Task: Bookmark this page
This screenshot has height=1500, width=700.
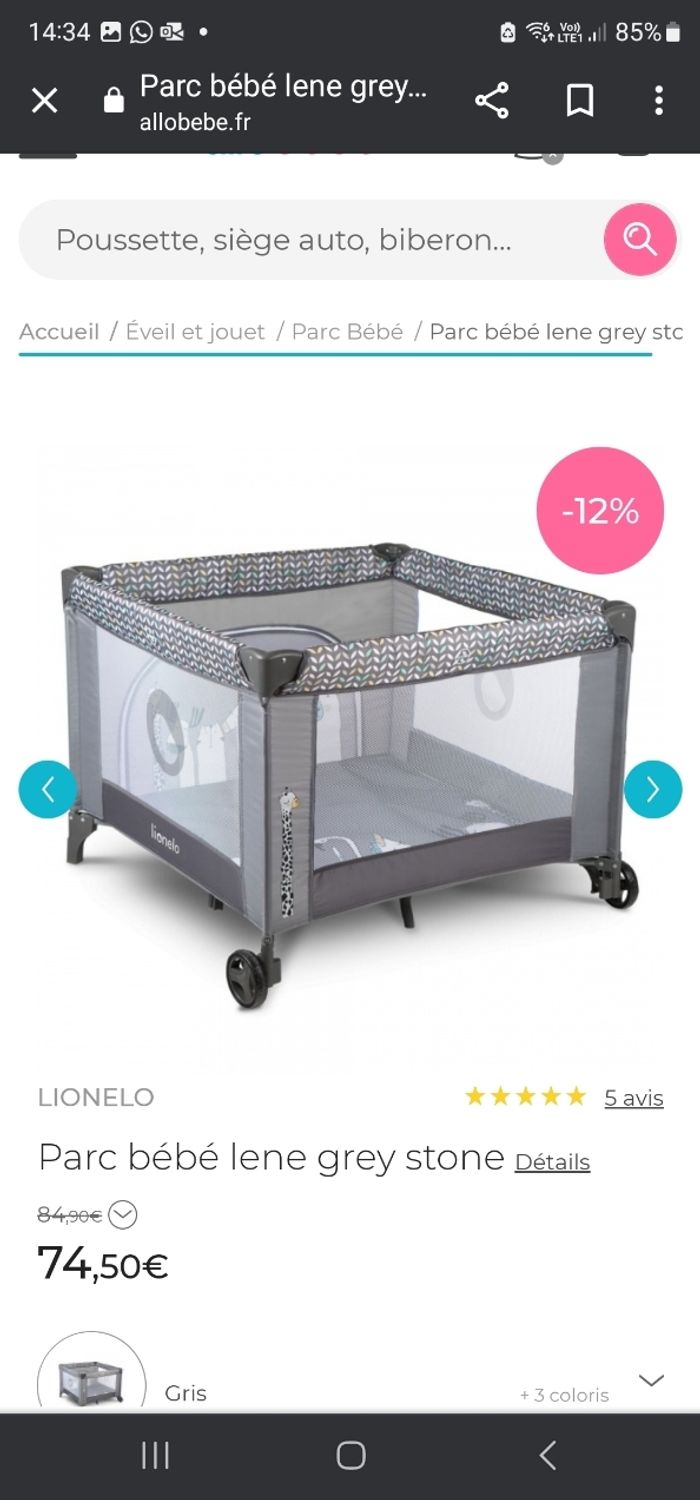Action: [580, 100]
